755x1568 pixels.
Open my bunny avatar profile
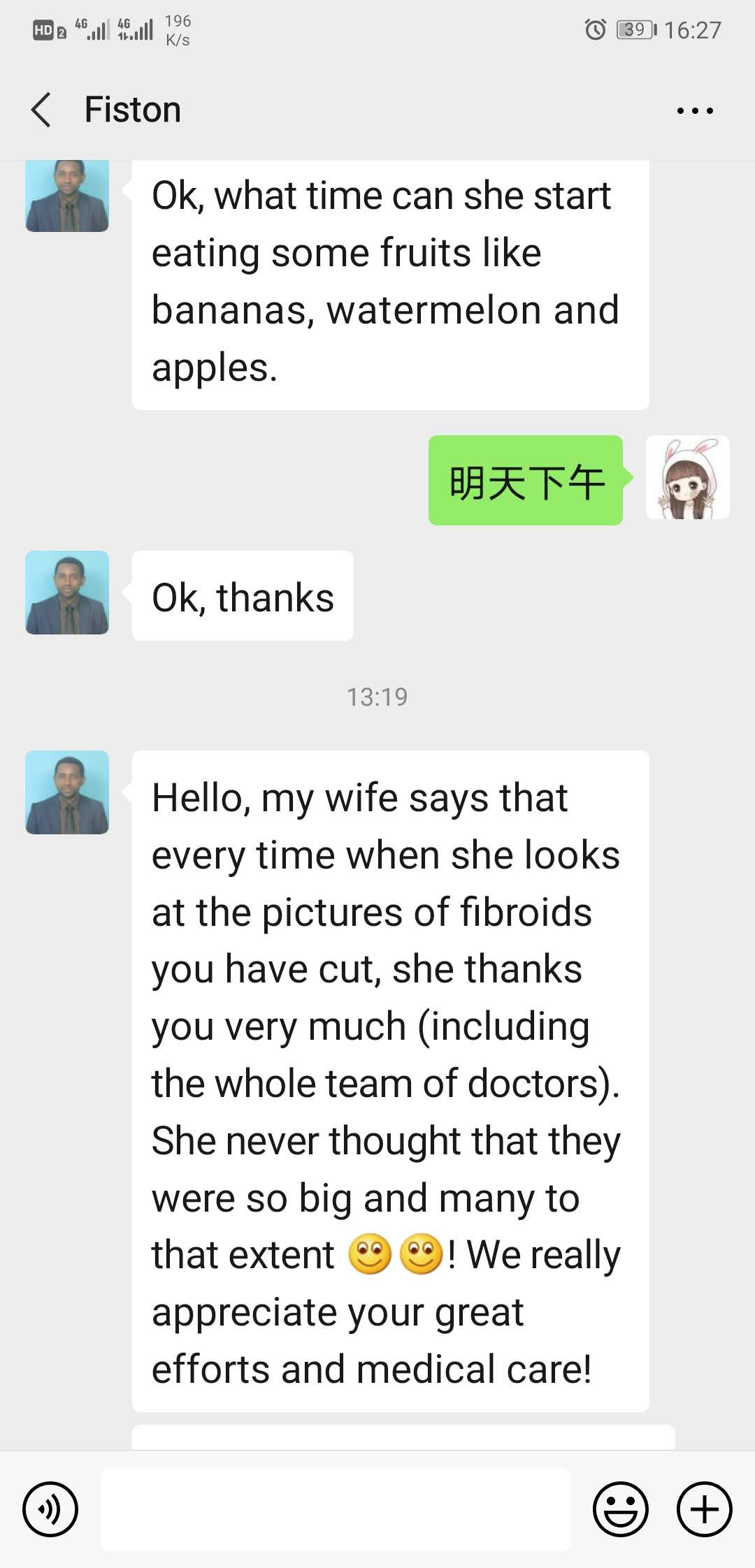pyautogui.click(x=687, y=477)
